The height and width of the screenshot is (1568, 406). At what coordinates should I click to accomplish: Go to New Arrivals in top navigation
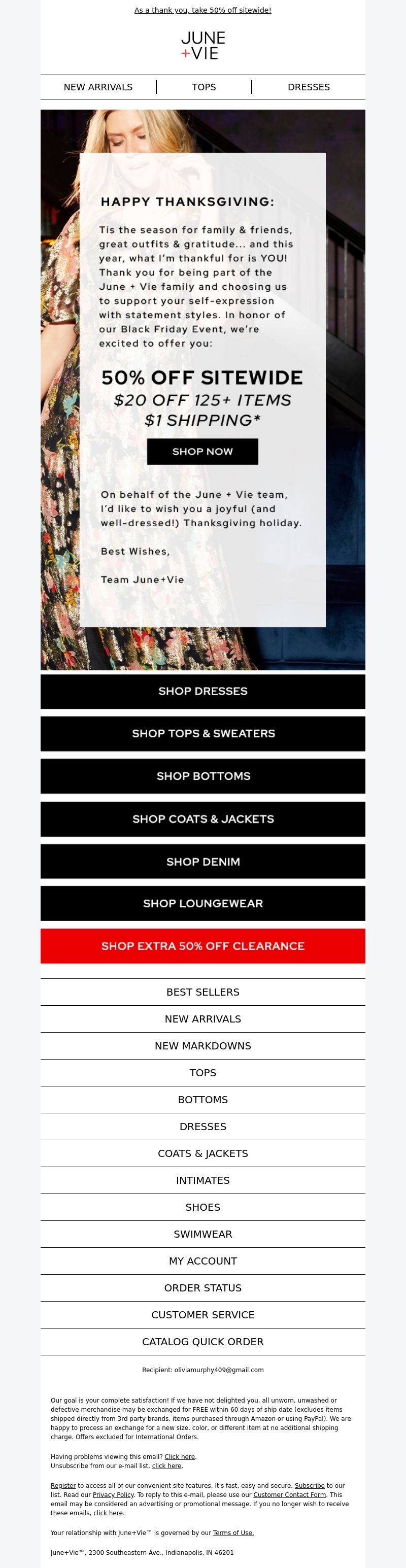(98, 87)
